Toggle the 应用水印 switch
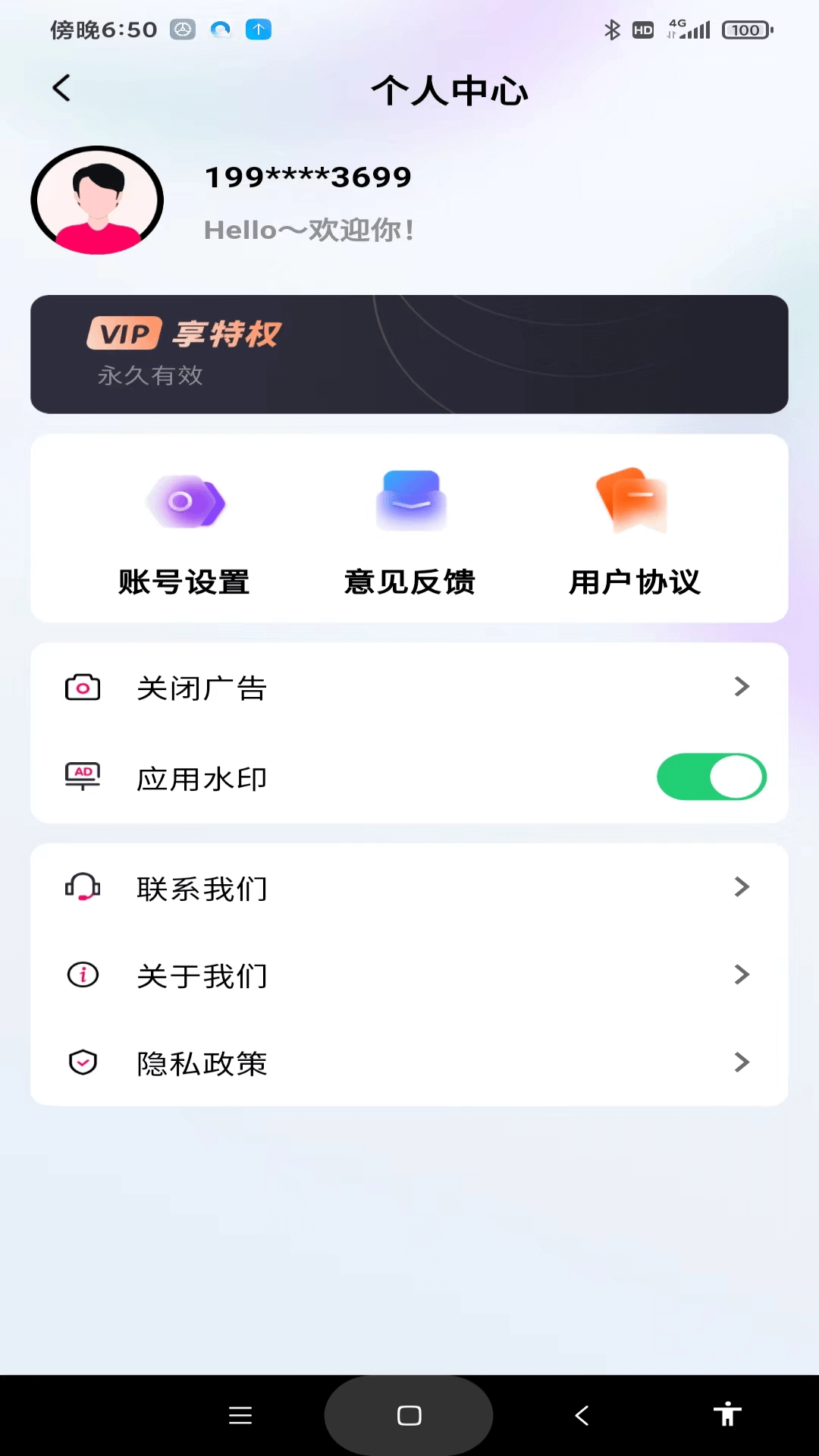Screen dimensions: 819x1456 coord(711,777)
